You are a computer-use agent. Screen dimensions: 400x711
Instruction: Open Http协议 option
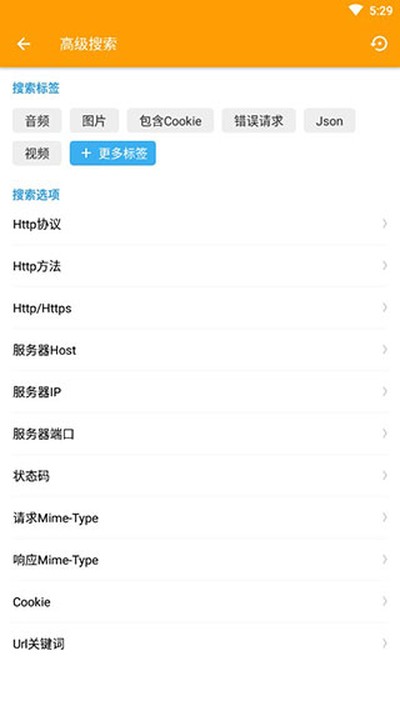200,224
